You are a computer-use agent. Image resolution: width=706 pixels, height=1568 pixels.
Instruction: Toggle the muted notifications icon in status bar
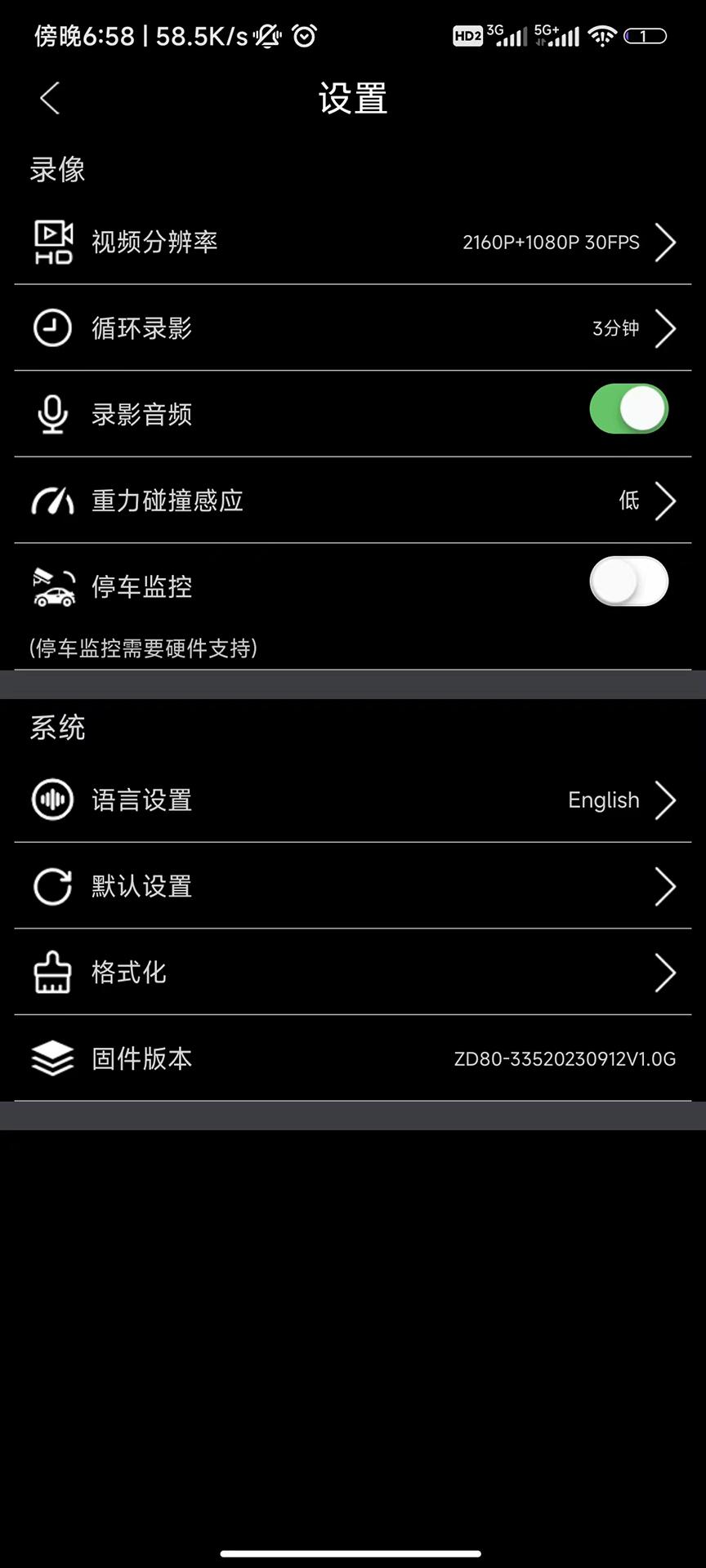[x=267, y=35]
